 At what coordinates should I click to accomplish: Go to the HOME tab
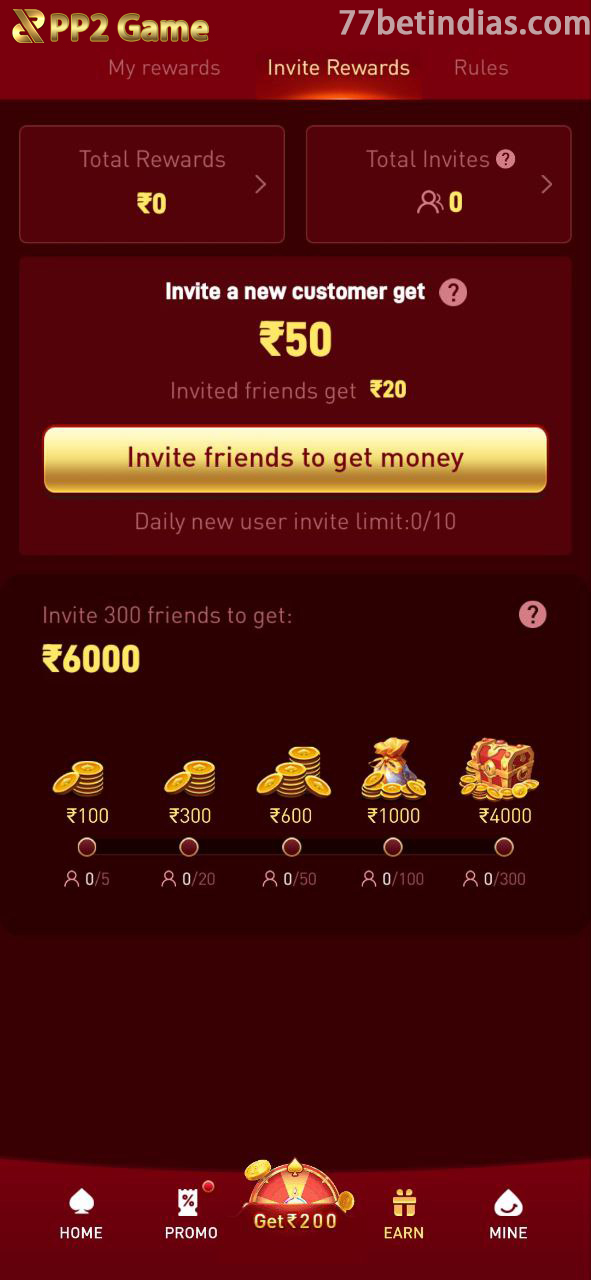pos(81,1214)
